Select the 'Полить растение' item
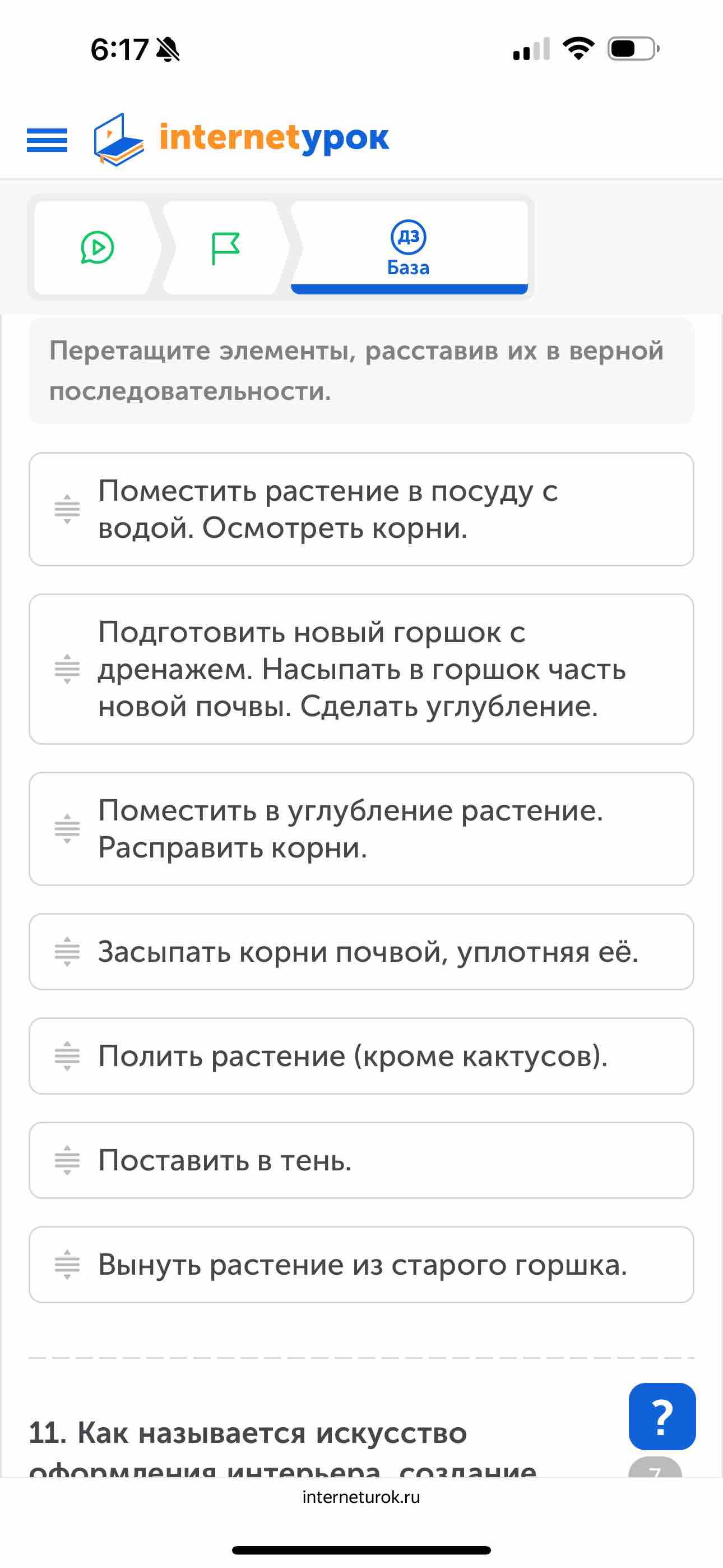Screen dimensions: 723x1568 (x=361, y=1055)
